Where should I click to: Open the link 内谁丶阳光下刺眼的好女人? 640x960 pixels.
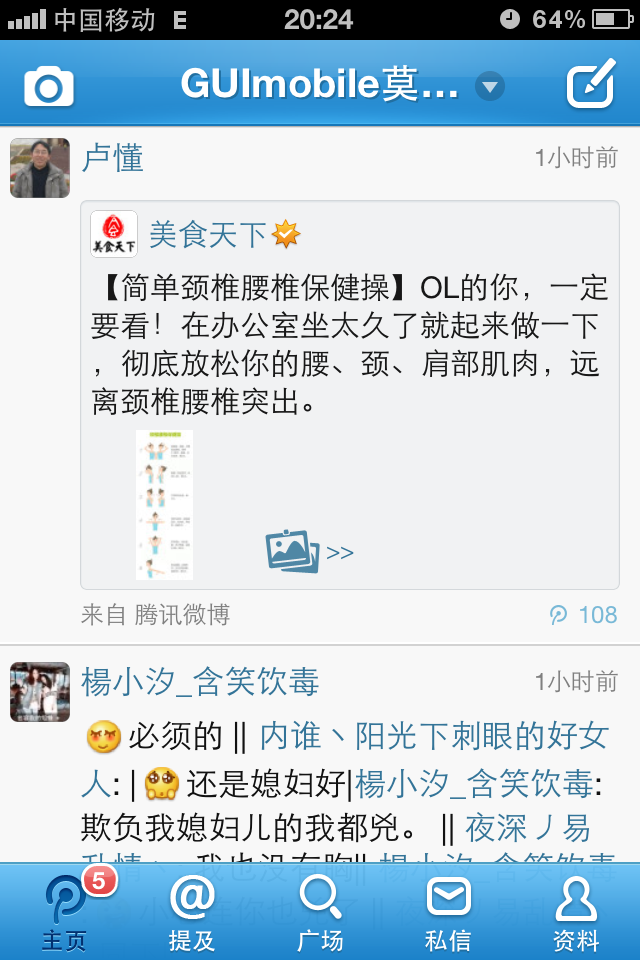point(433,737)
